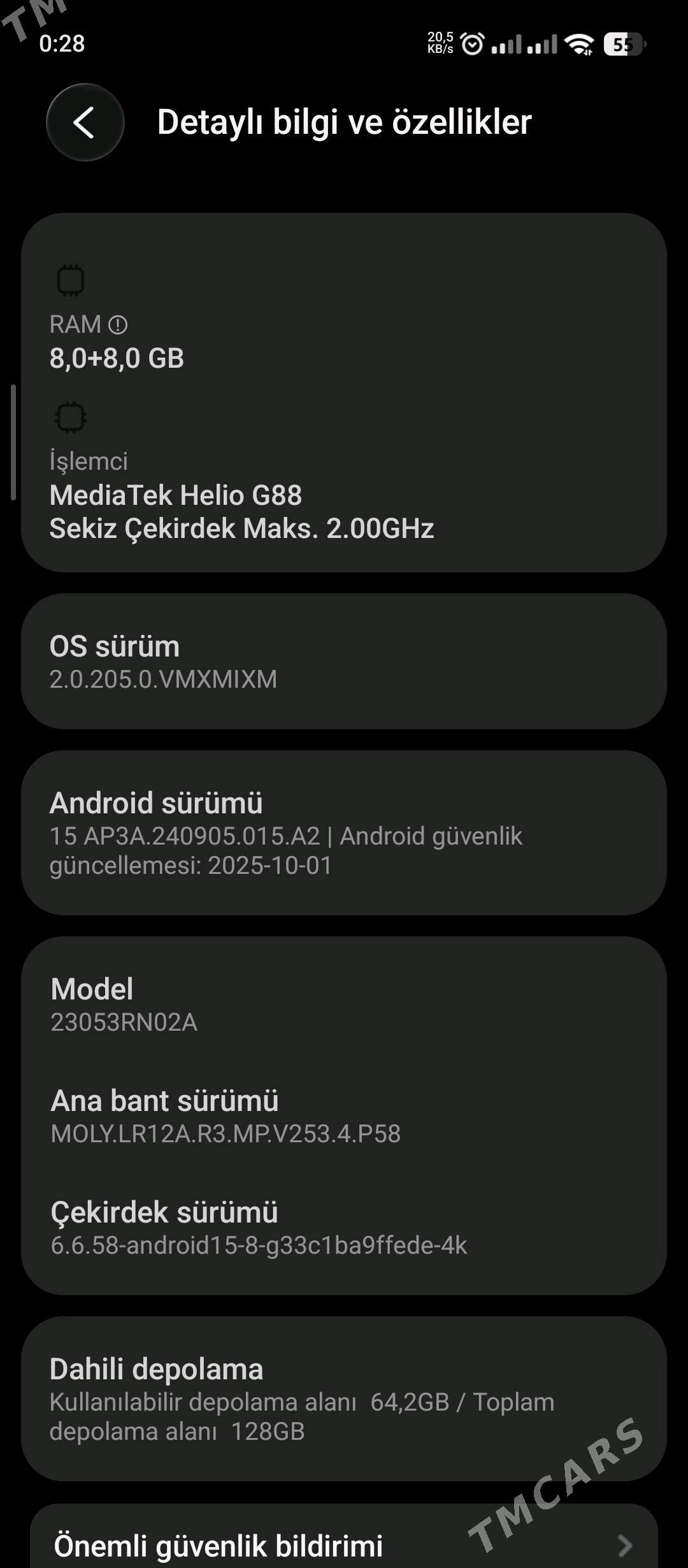This screenshot has height=1568, width=688.
Task: Tap the network speed indicator 20,5 KB/s
Action: pyautogui.click(x=440, y=41)
